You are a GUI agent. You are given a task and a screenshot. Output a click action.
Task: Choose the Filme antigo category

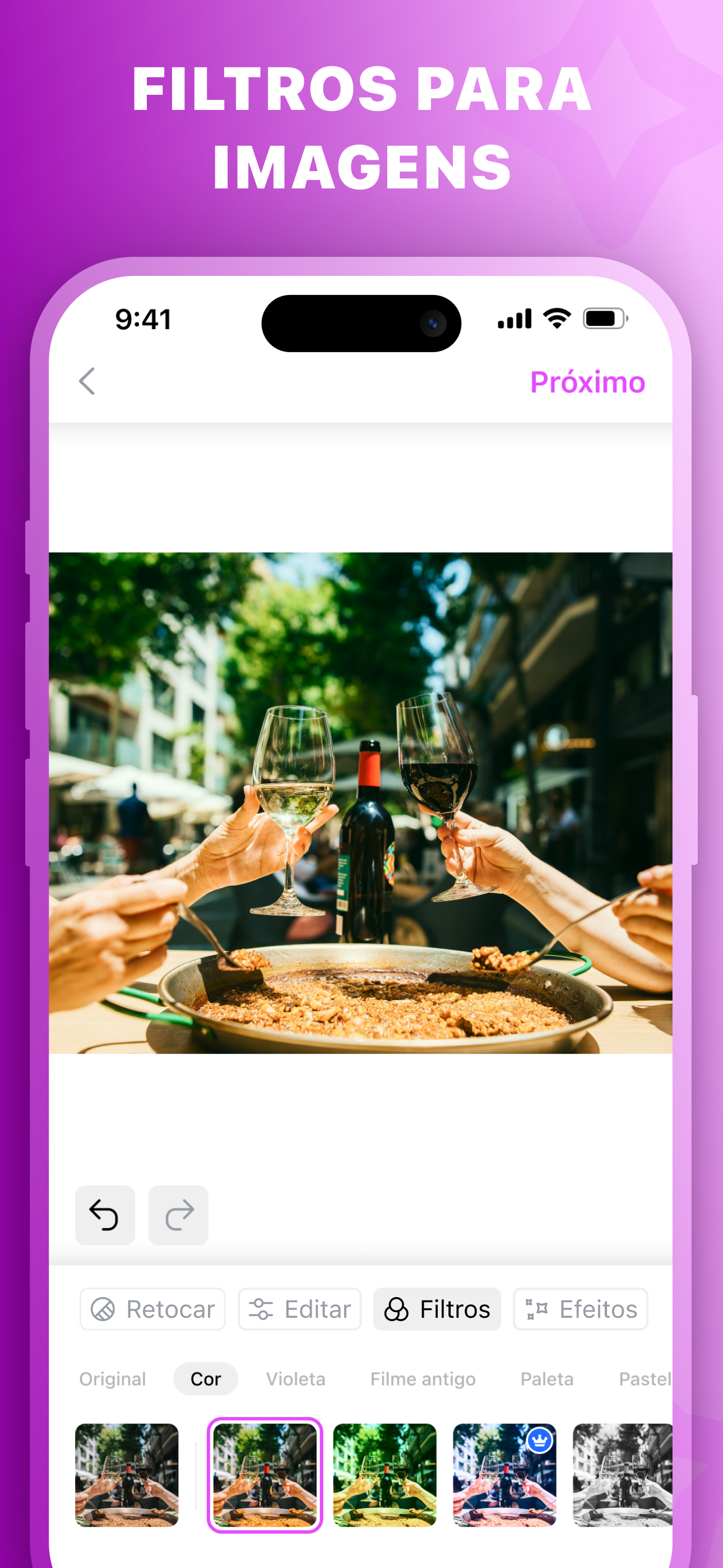click(424, 1378)
